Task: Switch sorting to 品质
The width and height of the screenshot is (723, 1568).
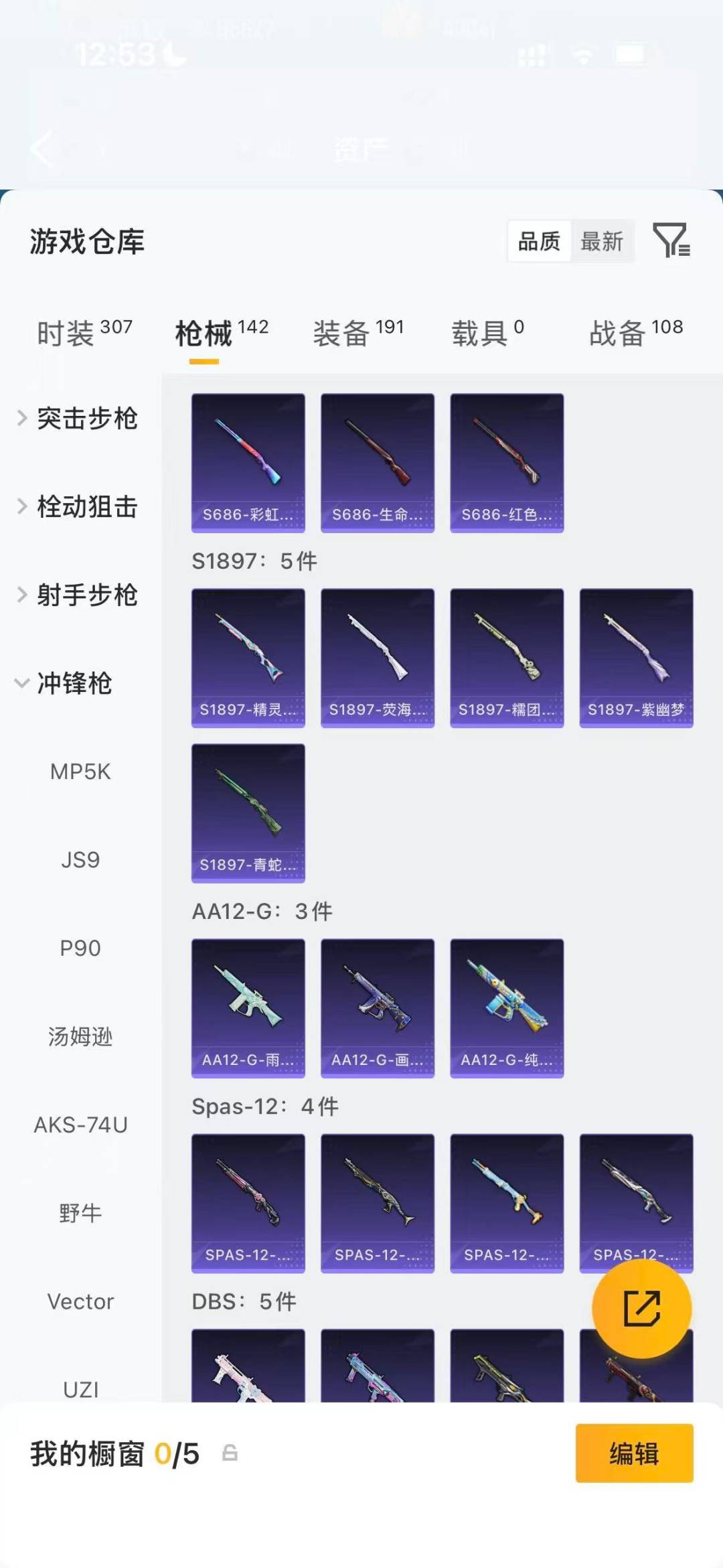Action: (x=539, y=242)
